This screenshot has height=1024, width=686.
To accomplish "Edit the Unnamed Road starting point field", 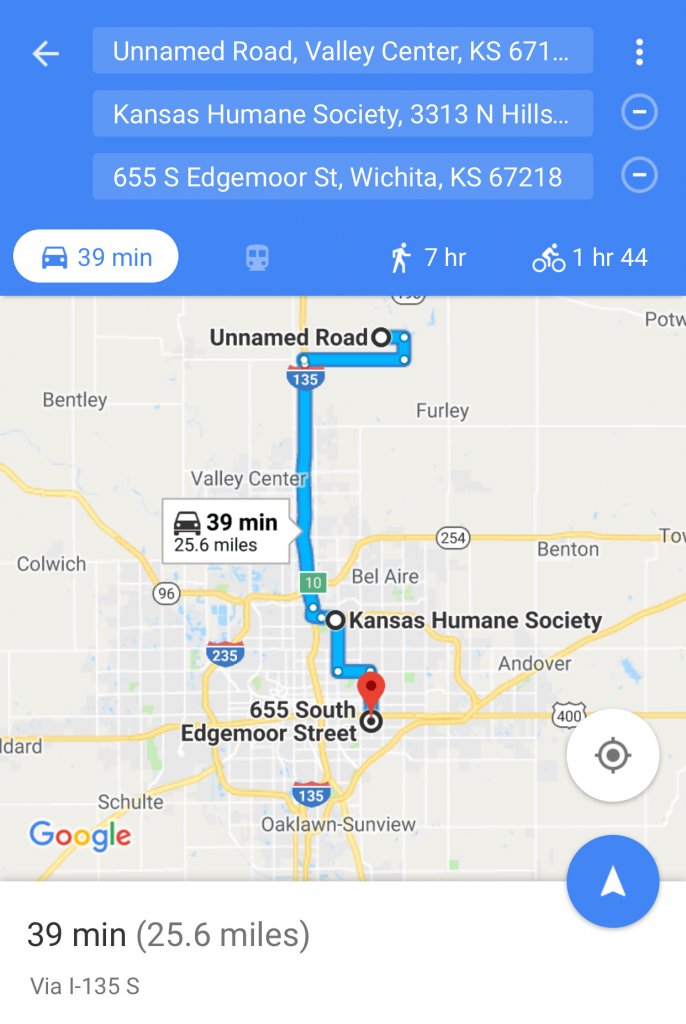I will coord(342,52).
